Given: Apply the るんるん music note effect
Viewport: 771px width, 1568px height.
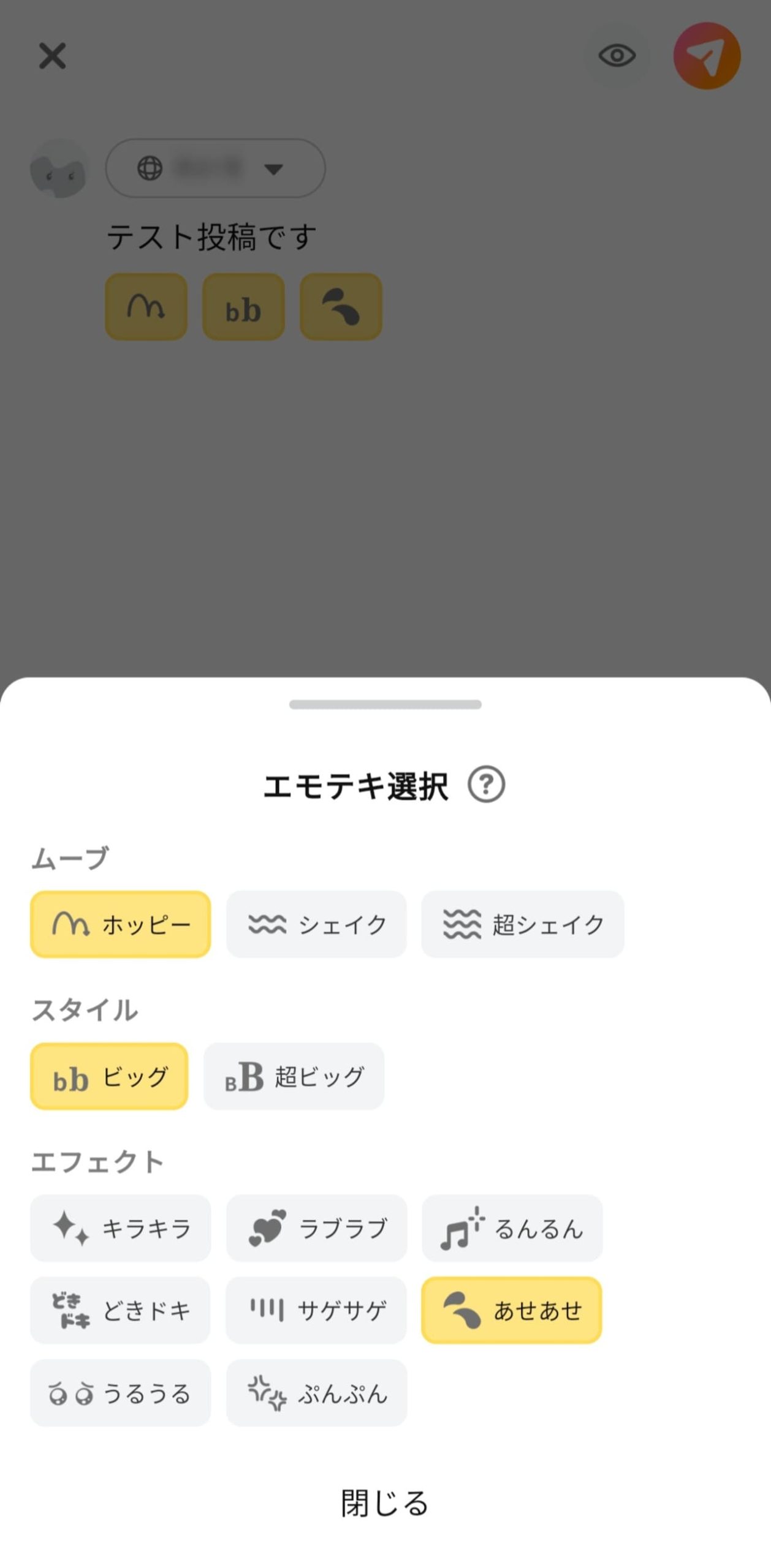Looking at the screenshot, I should coord(513,1229).
